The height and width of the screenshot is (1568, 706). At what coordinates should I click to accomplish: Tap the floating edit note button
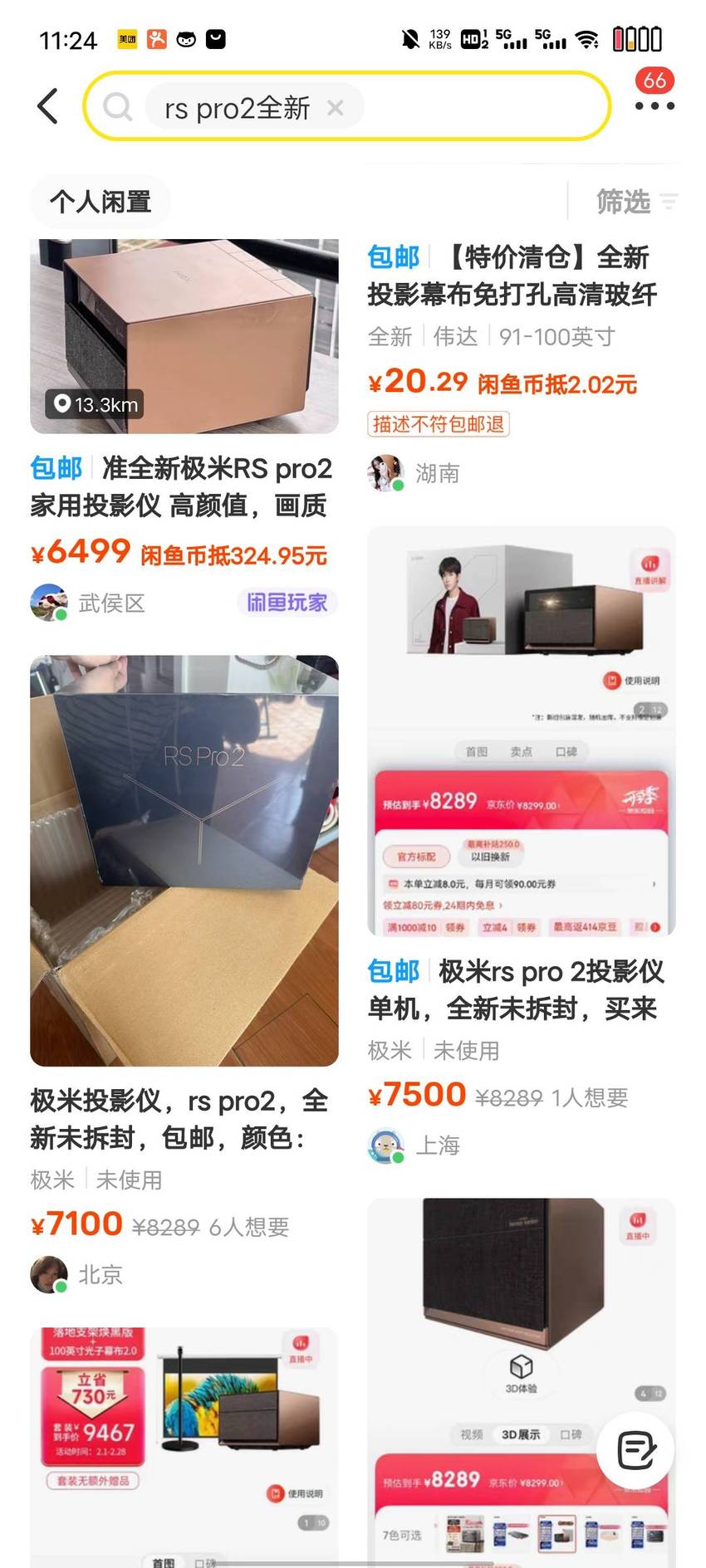635,1449
